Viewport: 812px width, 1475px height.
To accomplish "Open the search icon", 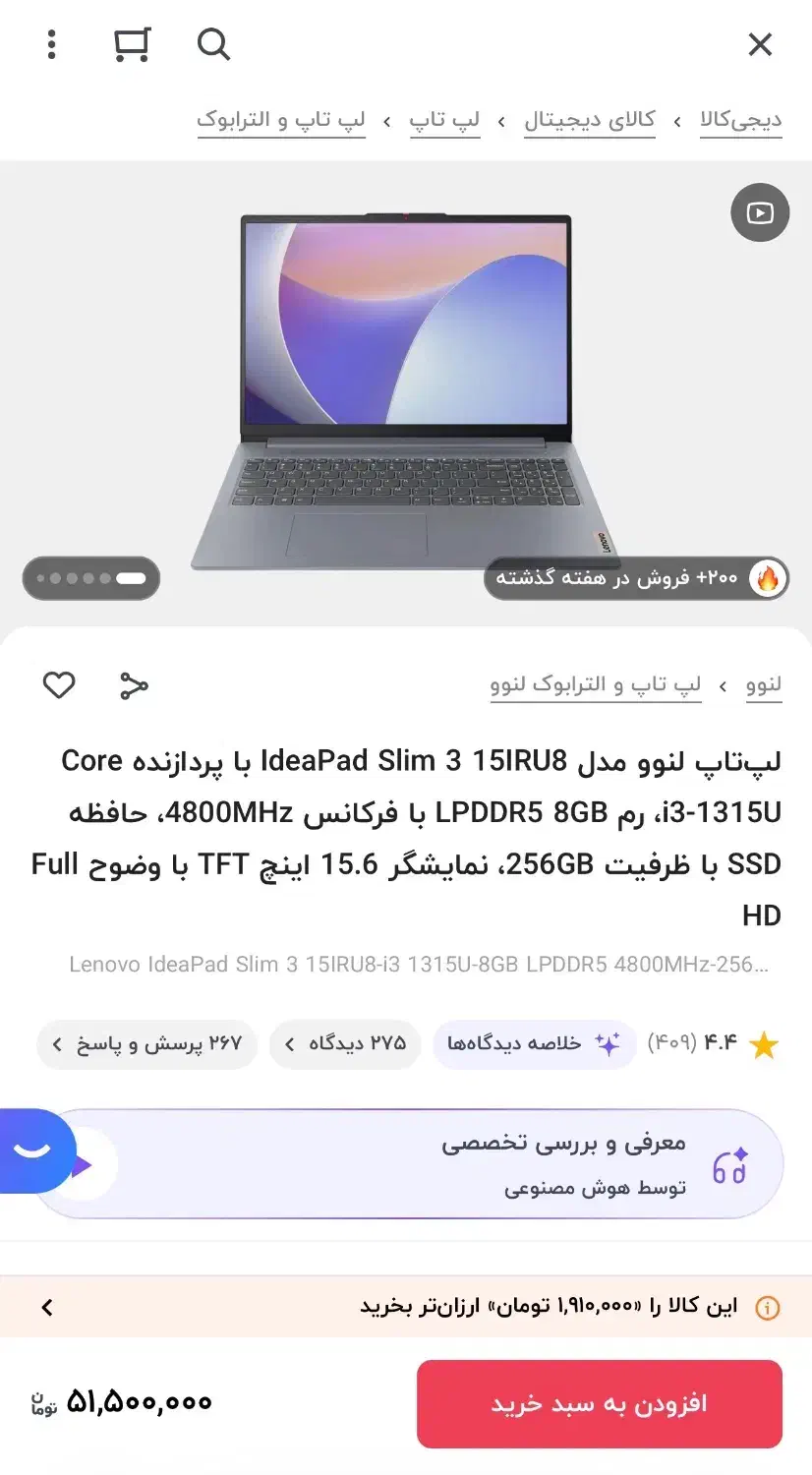I will 212,44.
